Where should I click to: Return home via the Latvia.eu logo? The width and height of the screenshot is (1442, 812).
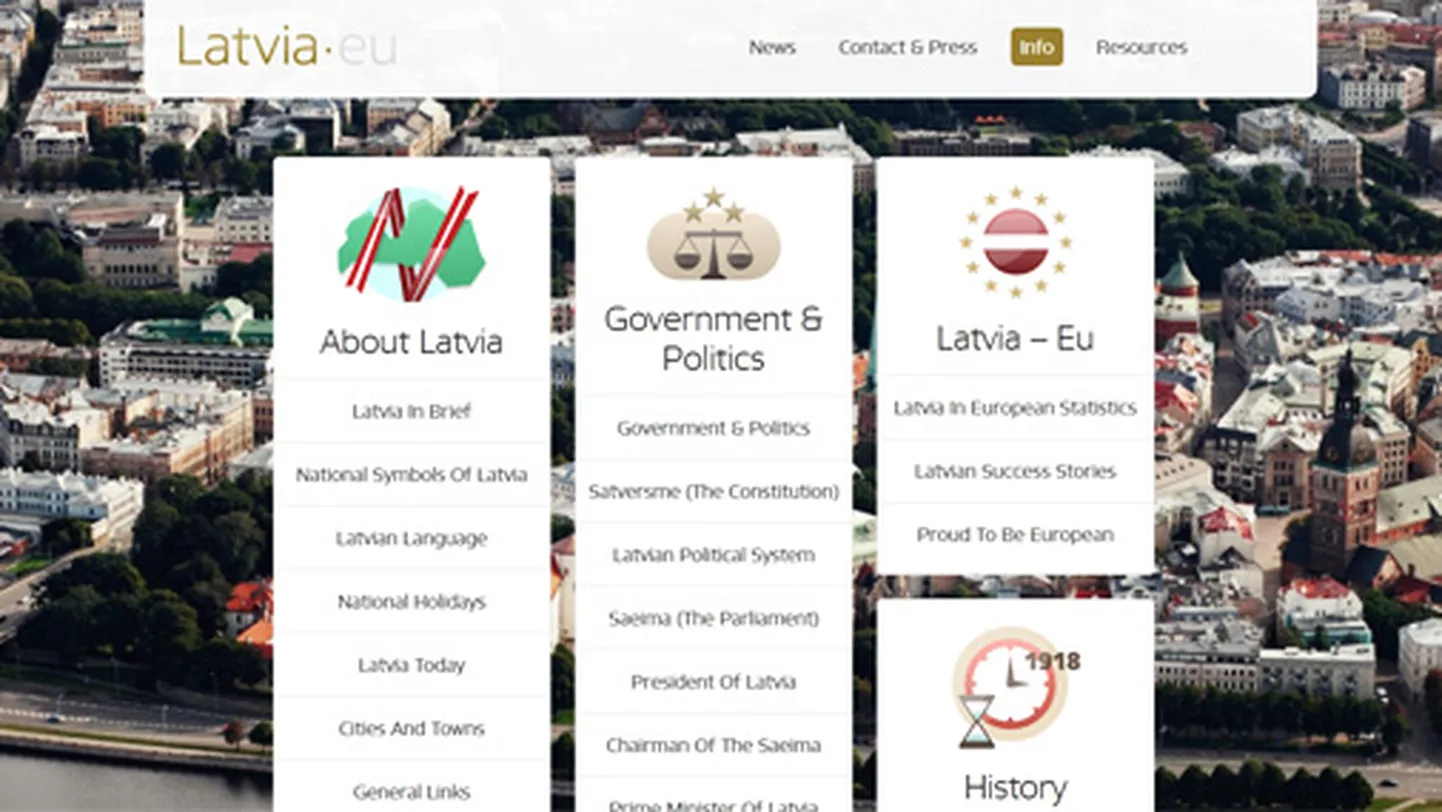click(287, 47)
